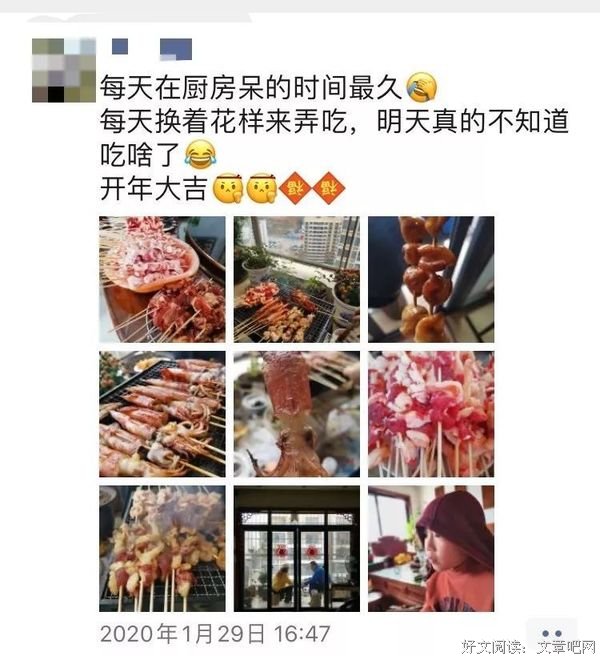
Task: Open the like and comment dots button
Action: (551, 634)
